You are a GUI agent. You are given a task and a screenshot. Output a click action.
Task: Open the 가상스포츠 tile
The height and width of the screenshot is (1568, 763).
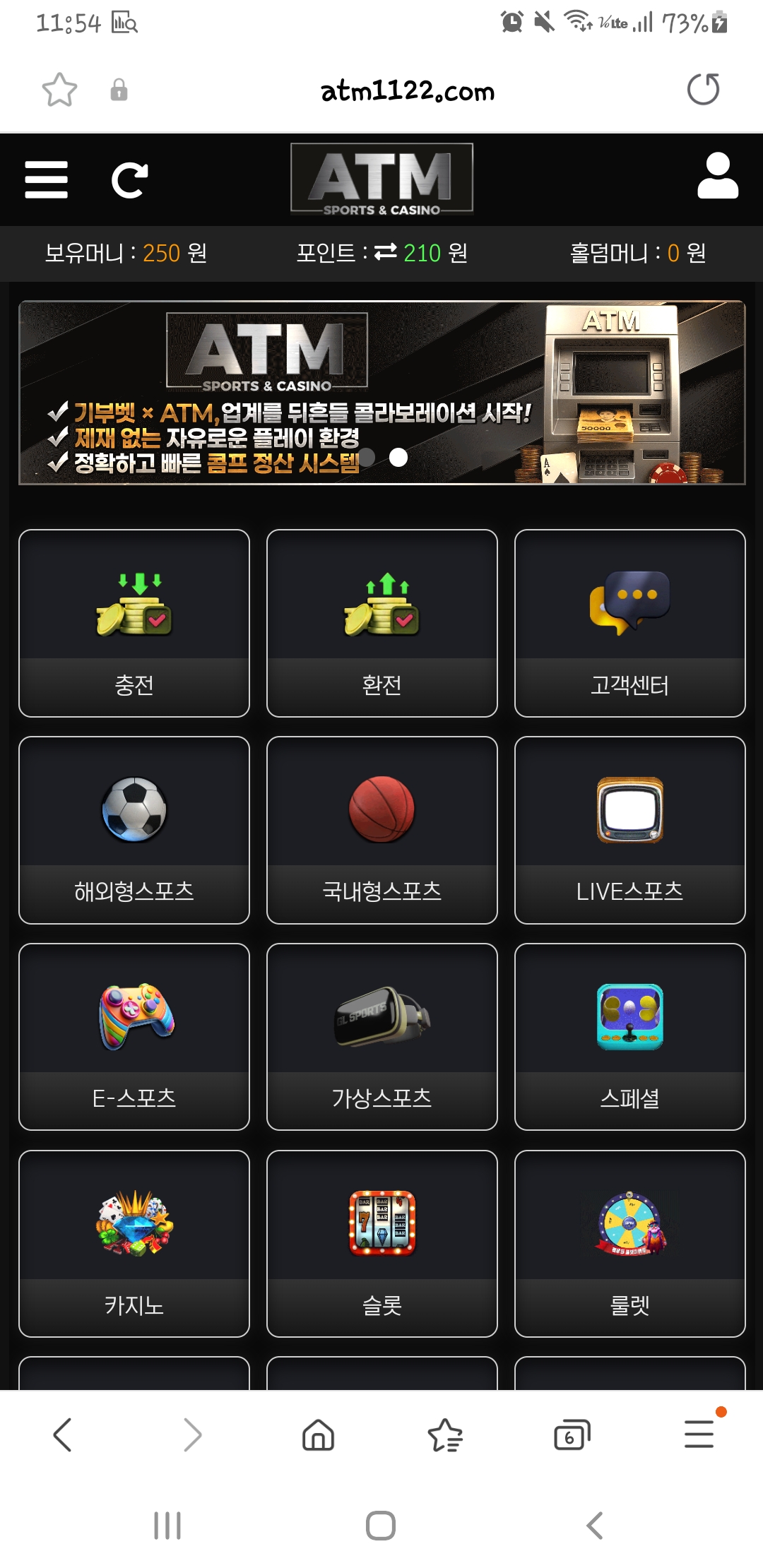(x=381, y=1036)
